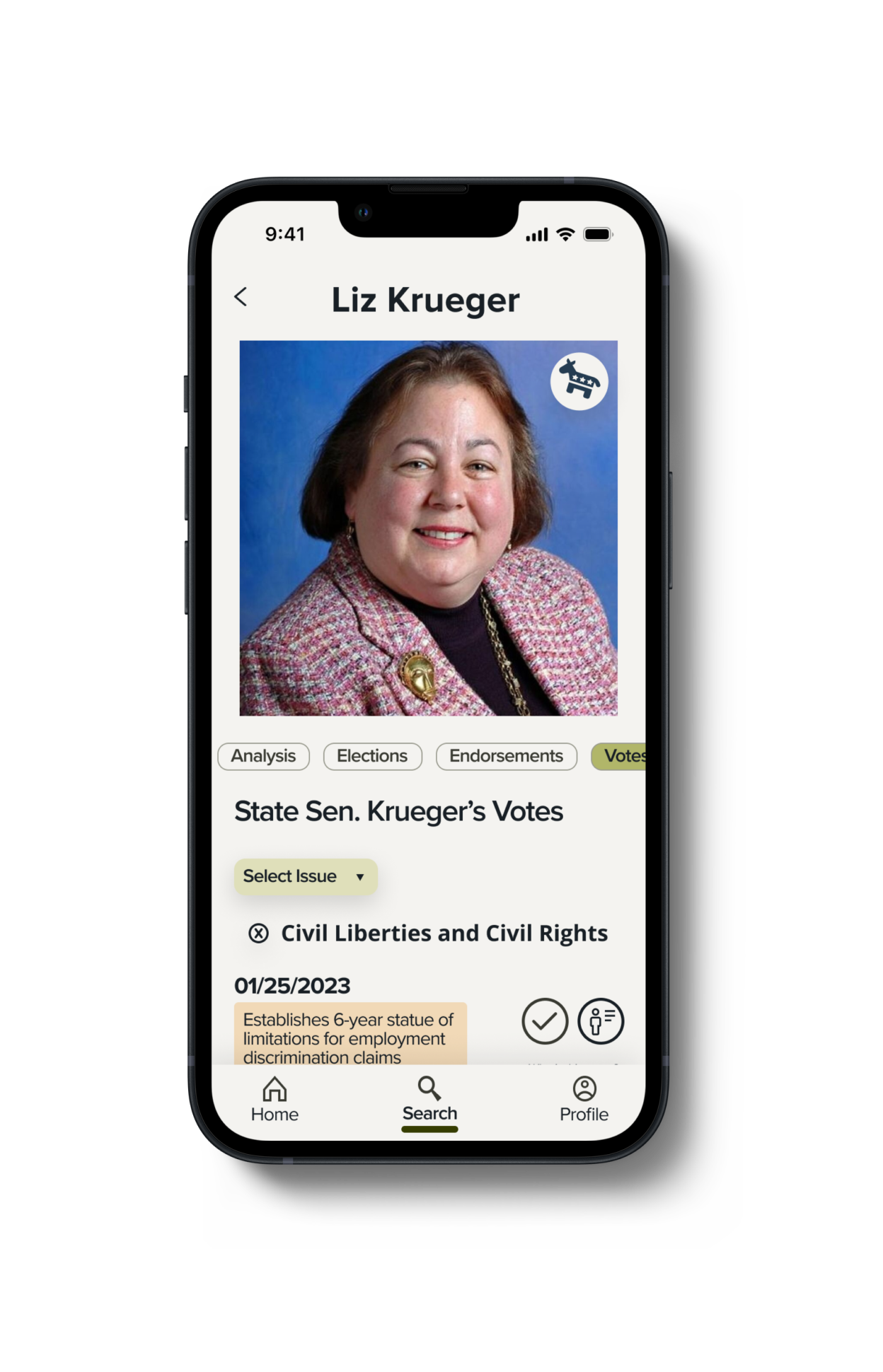Screen dimensions: 883x1372
Task: Open the Search tab
Action: (x=429, y=1100)
